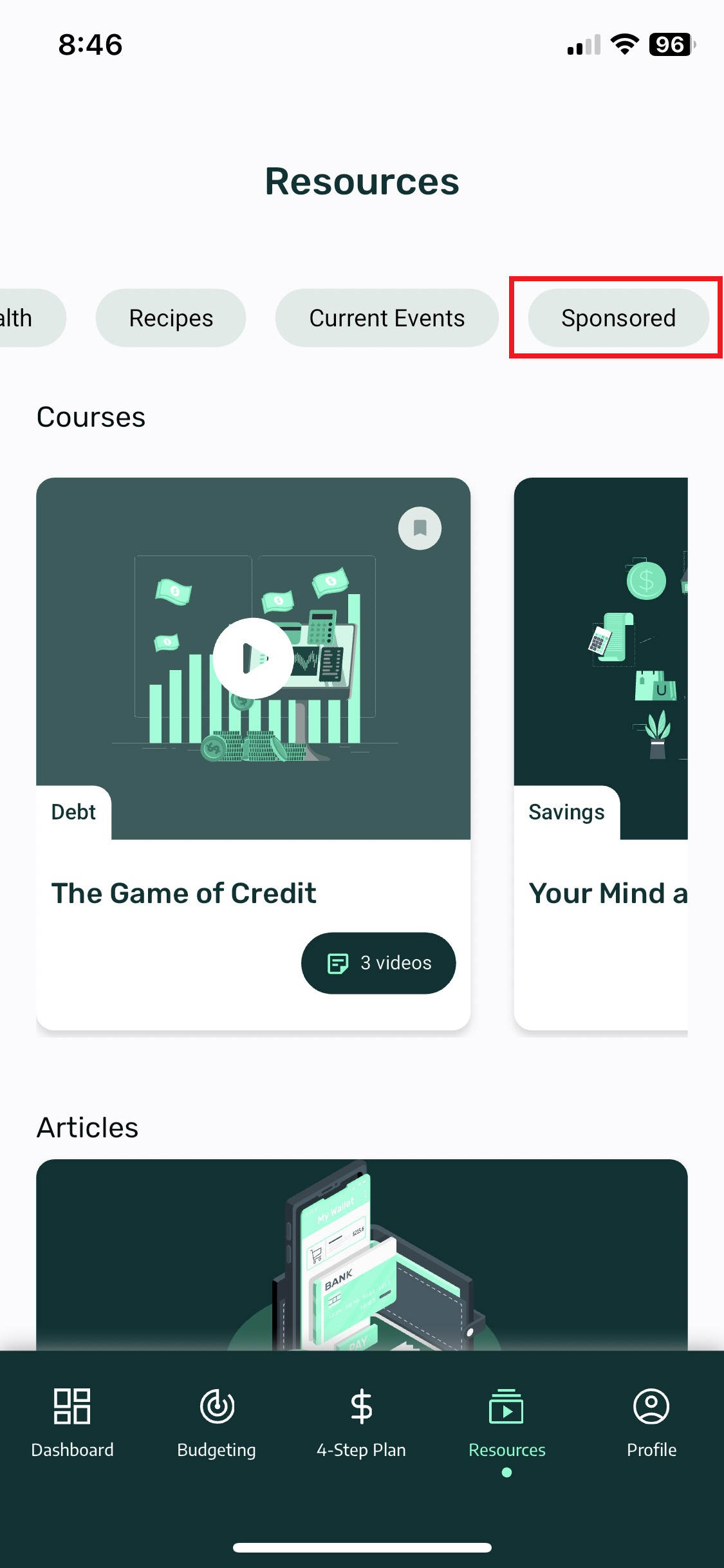The width and height of the screenshot is (724, 1568).
Task: Filter resources by Current Events
Action: (x=387, y=318)
